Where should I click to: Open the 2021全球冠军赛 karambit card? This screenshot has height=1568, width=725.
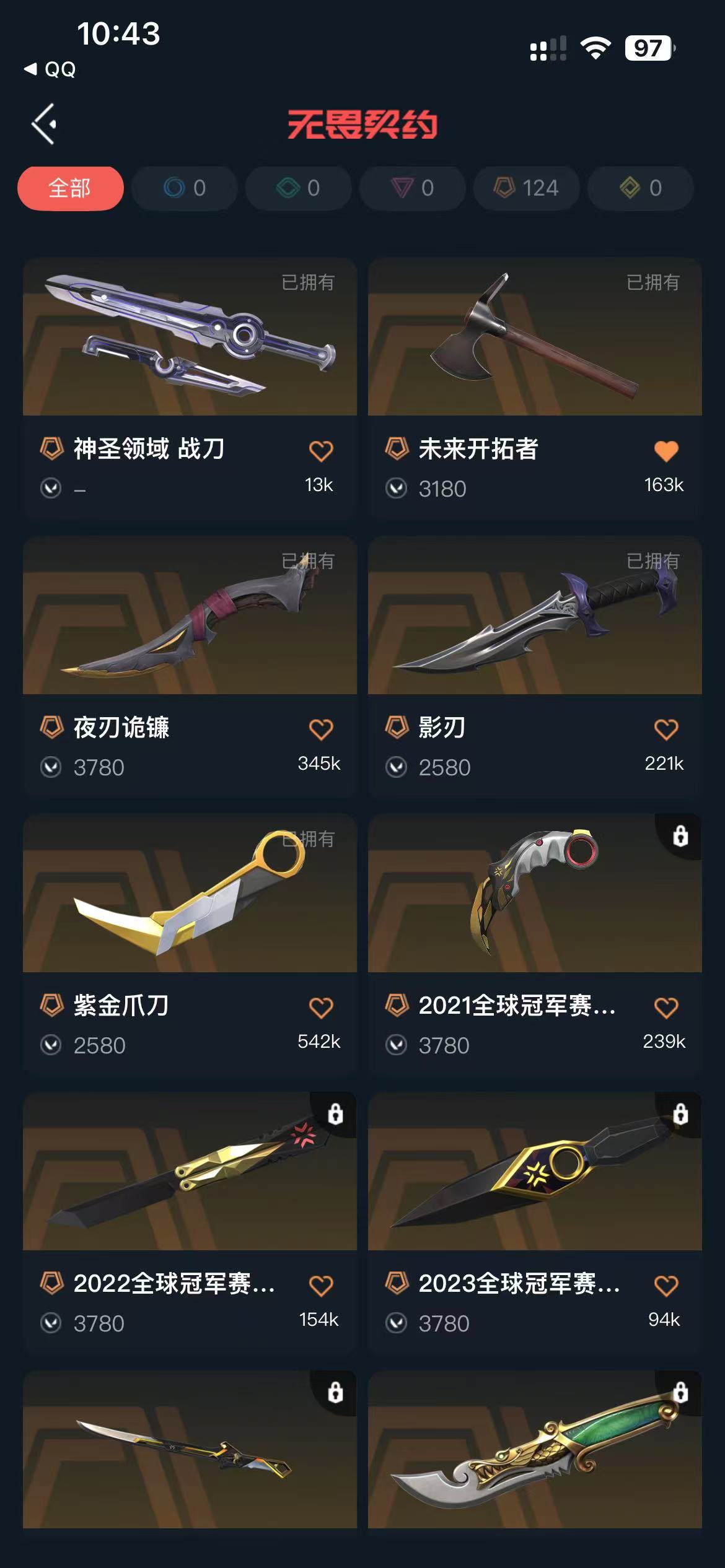click(535, 945)
